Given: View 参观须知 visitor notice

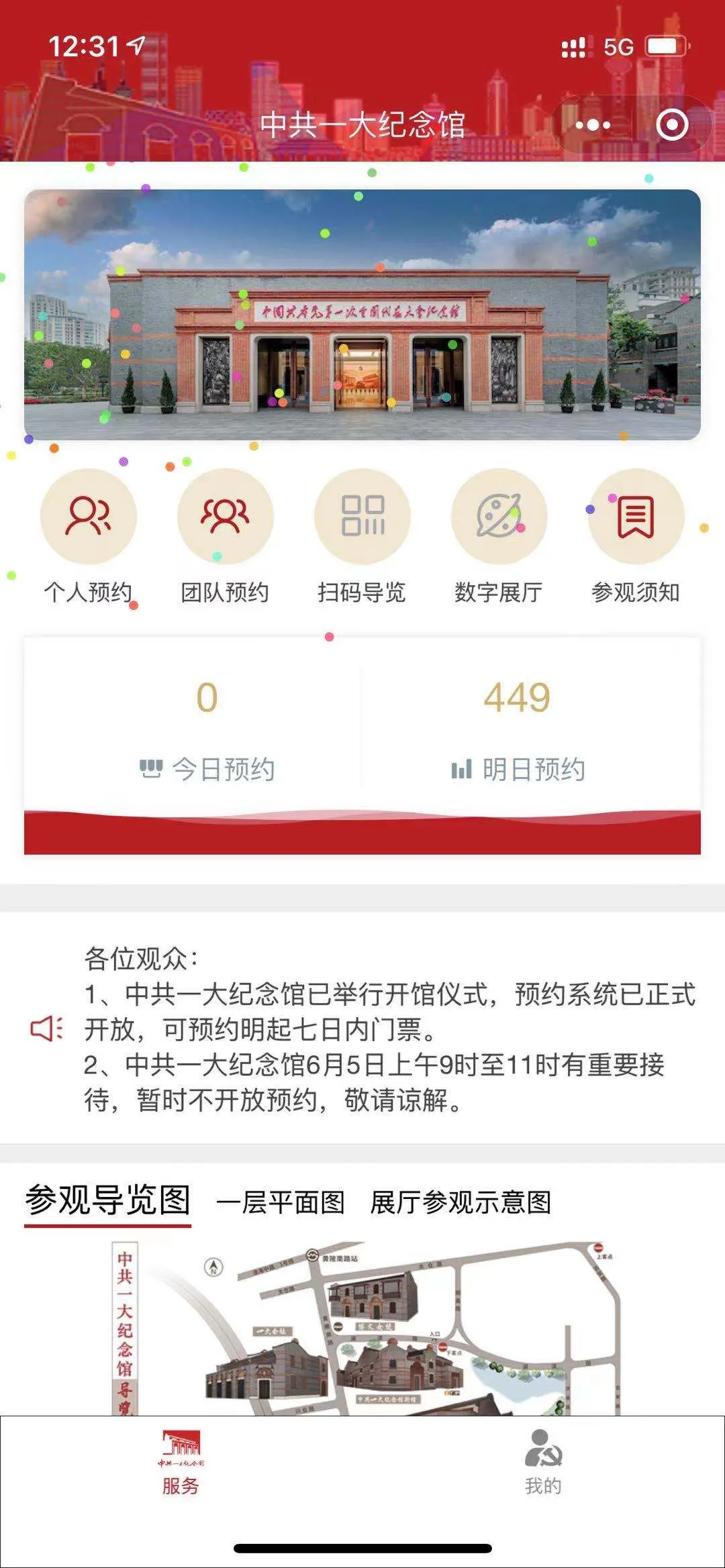Looking at the screenshot, I should (x=636, y=517).
